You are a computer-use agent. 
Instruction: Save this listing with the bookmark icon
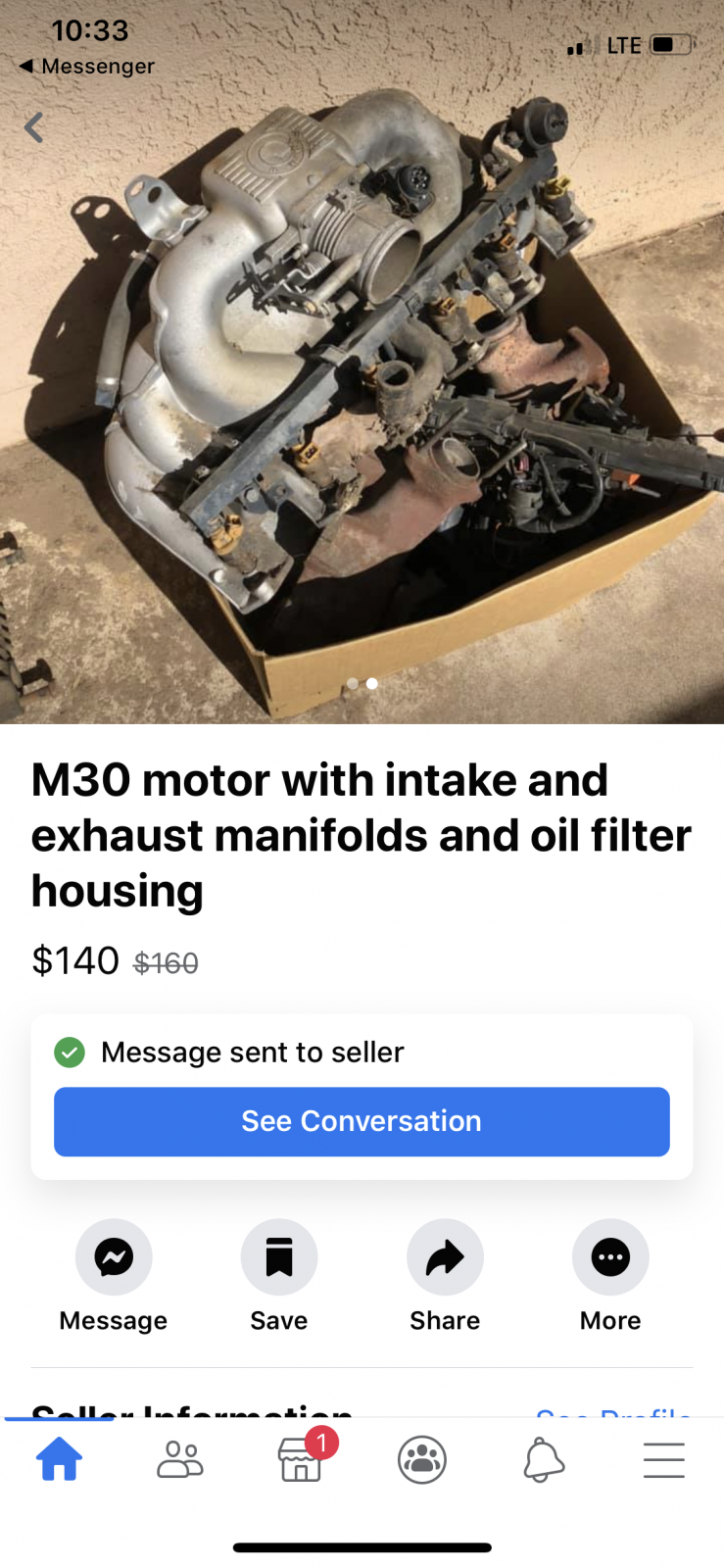(279, 1257)
